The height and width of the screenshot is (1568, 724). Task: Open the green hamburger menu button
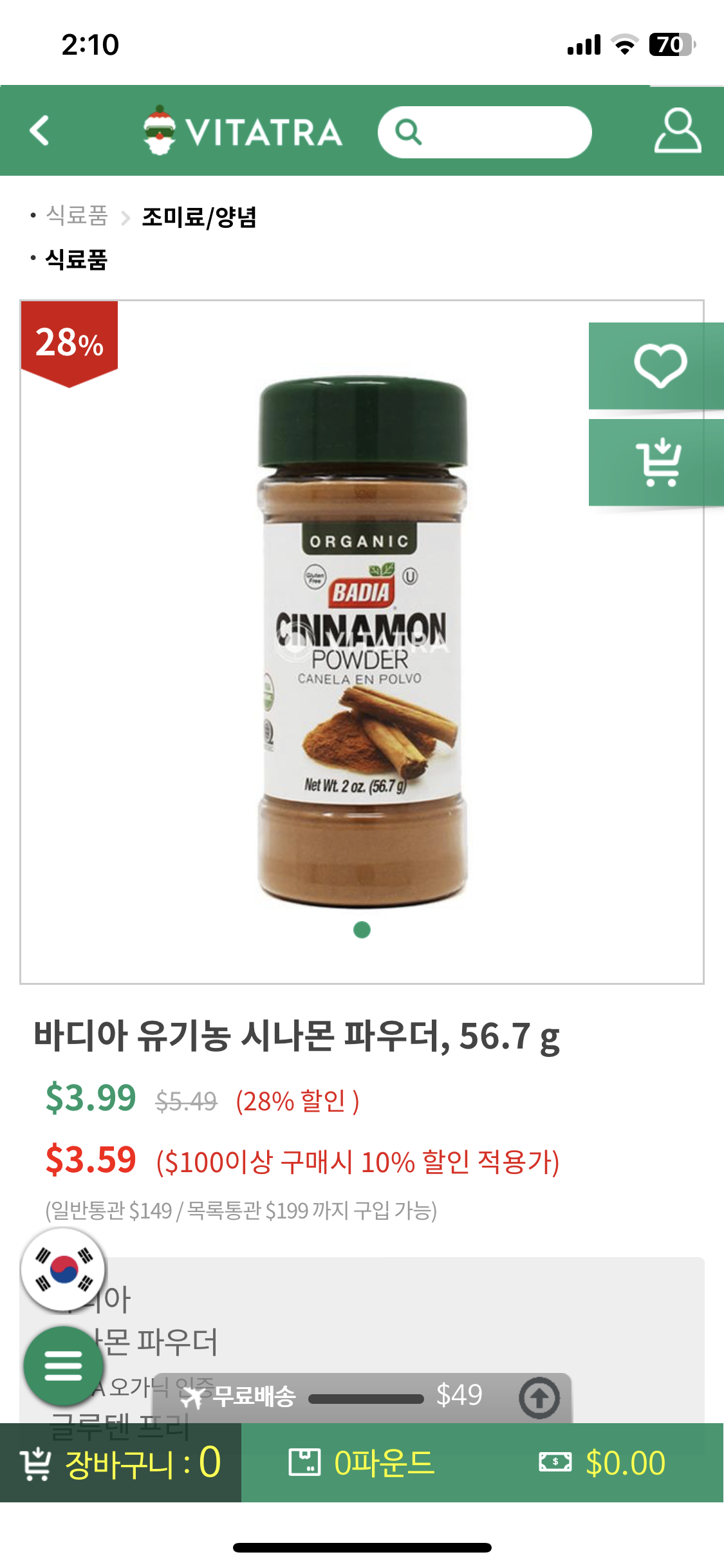[x=63, y=1365]
